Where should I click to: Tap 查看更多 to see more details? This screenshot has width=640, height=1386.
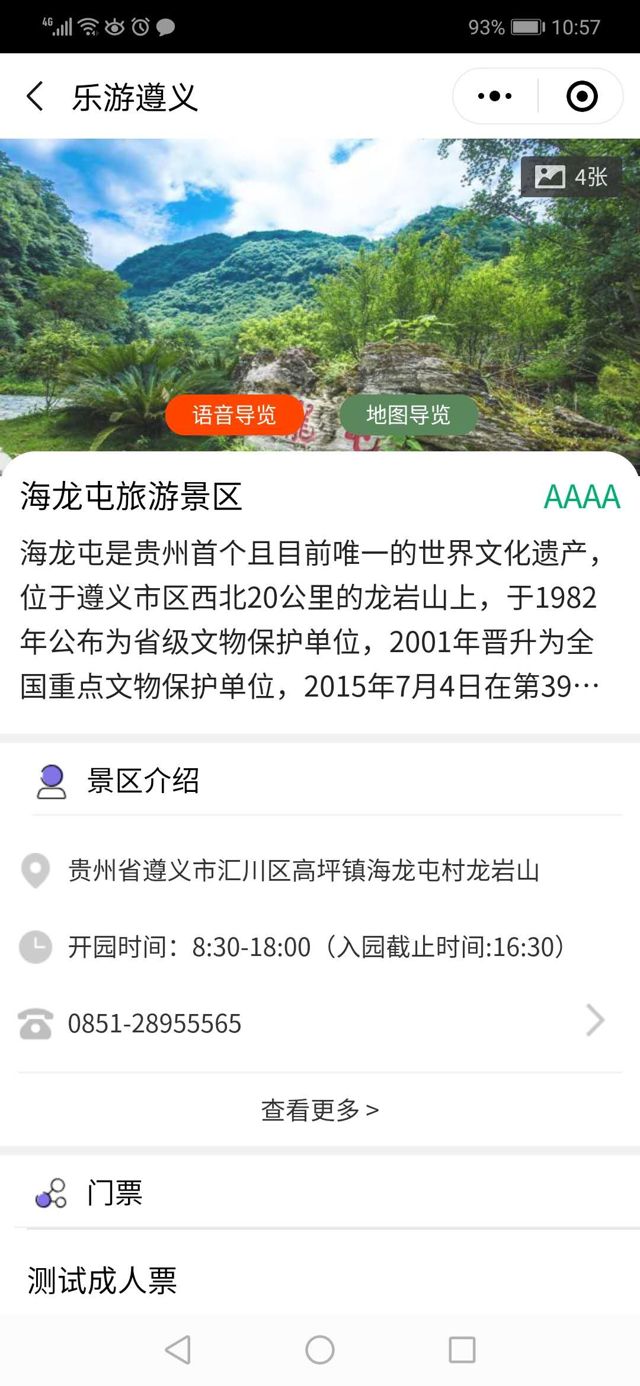[320, 1109]
